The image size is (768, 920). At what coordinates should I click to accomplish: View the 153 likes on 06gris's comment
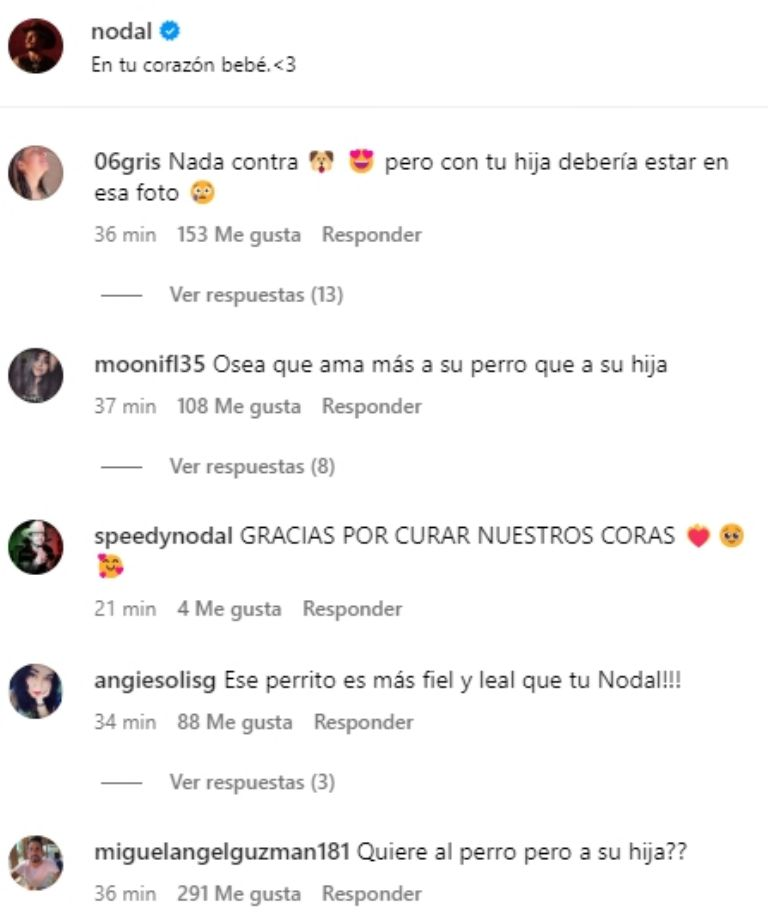(x=238, y=235)
